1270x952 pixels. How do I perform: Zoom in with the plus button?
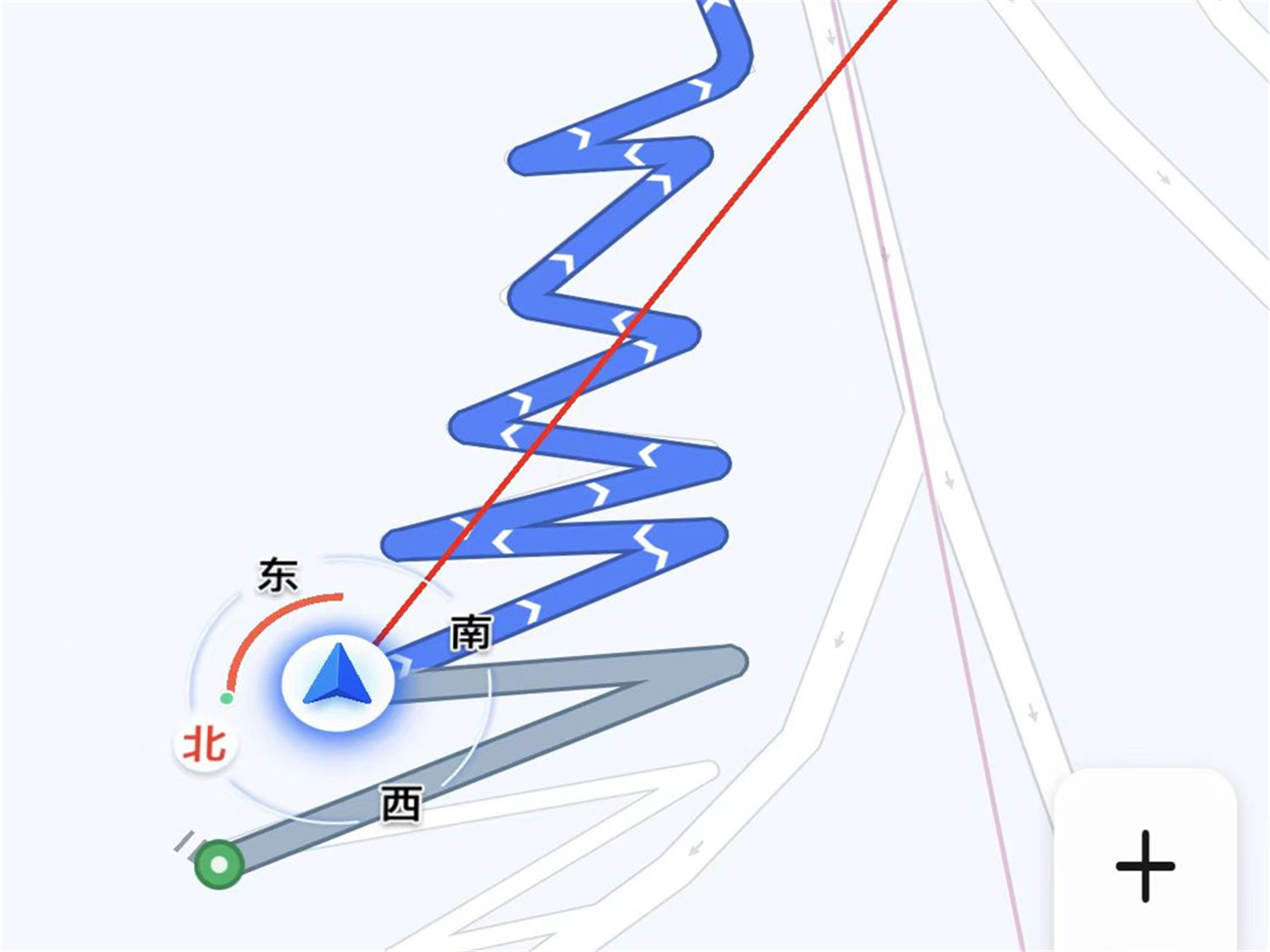1145,866
